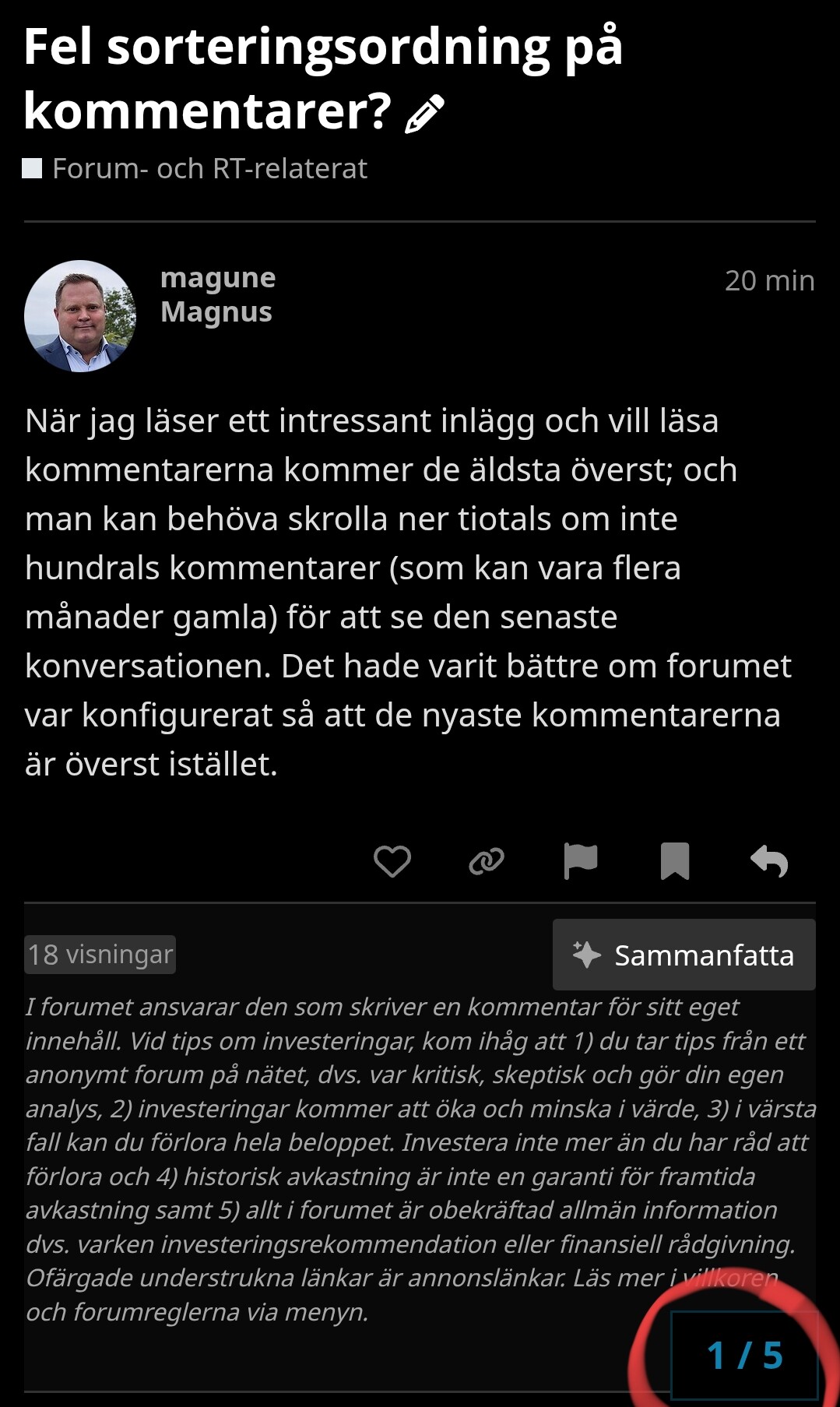Open Magnus's profile picture
The width and height of the screenshot is (840, 1407).
point(80,316)
